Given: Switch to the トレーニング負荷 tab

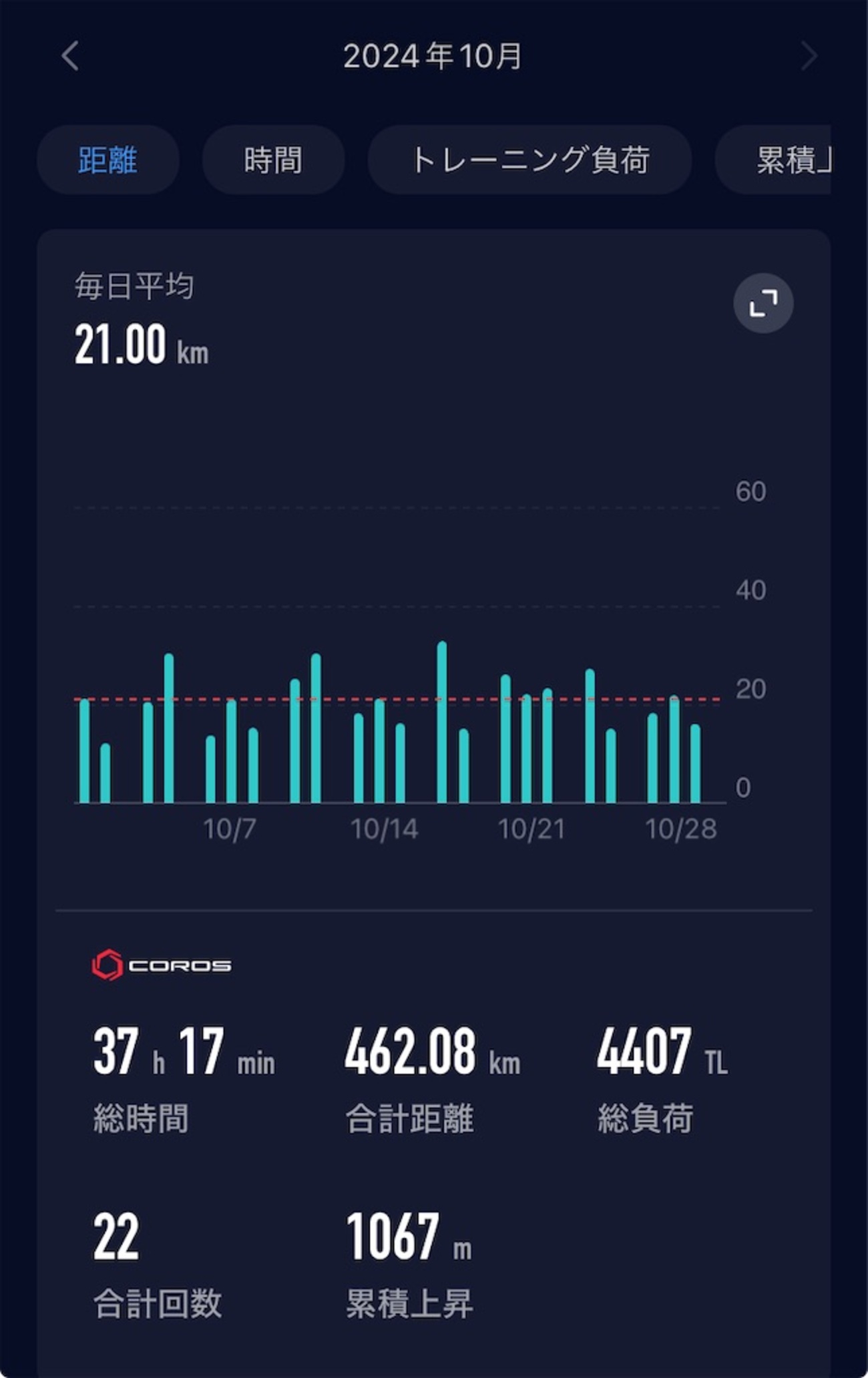Looking at the screenshot, I should (x=529, y=160).
